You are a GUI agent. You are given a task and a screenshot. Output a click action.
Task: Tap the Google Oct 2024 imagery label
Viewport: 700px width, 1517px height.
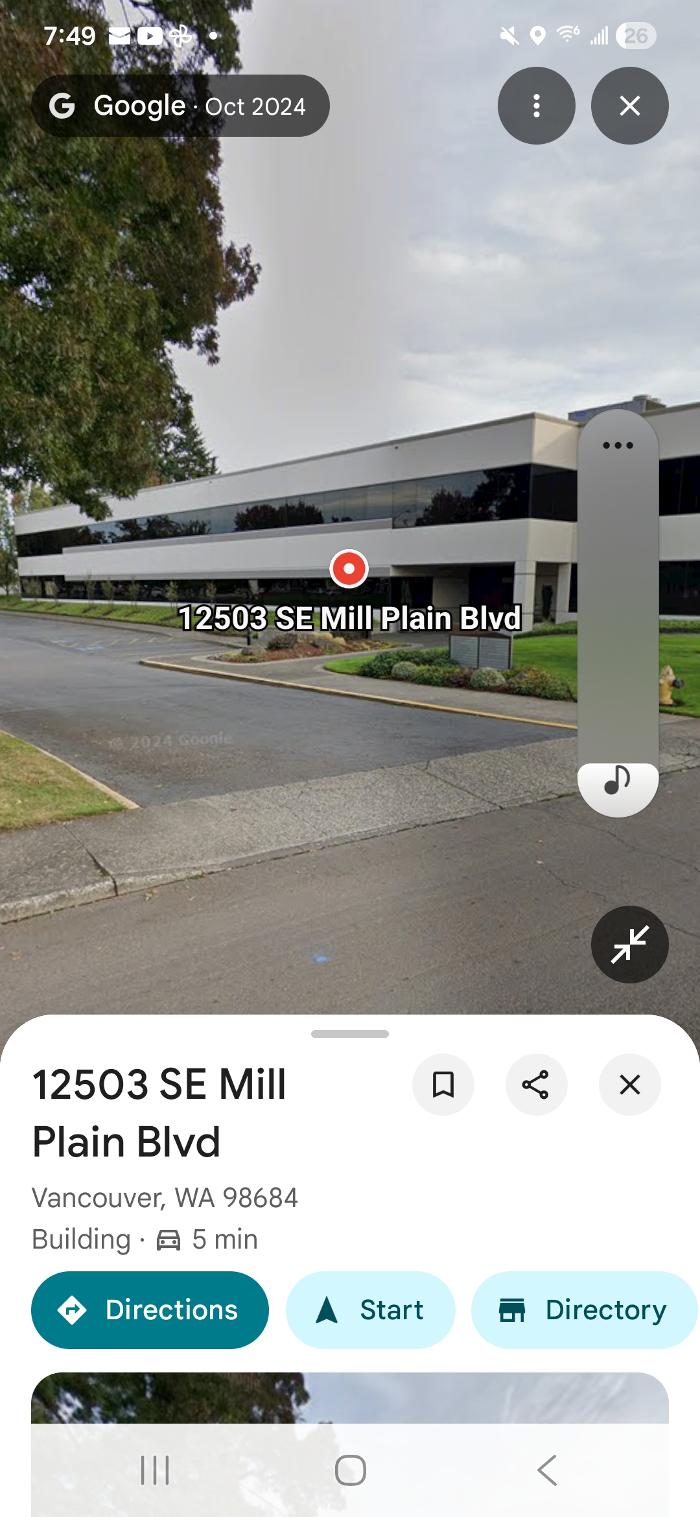click(181, 106)
